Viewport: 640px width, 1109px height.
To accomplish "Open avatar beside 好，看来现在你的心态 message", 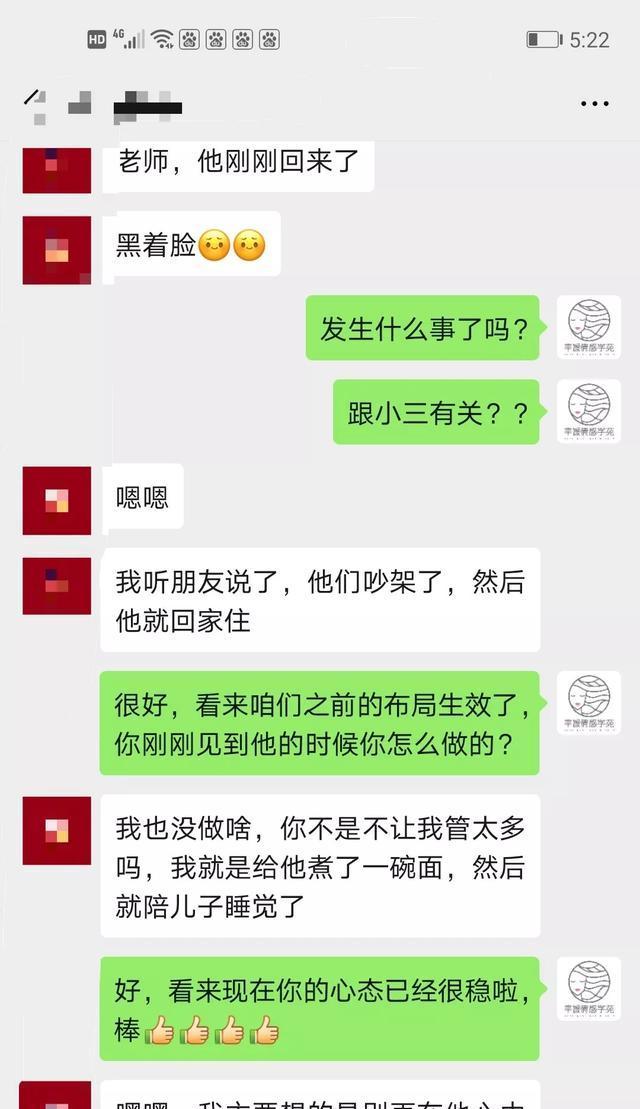I will point(588,989).
